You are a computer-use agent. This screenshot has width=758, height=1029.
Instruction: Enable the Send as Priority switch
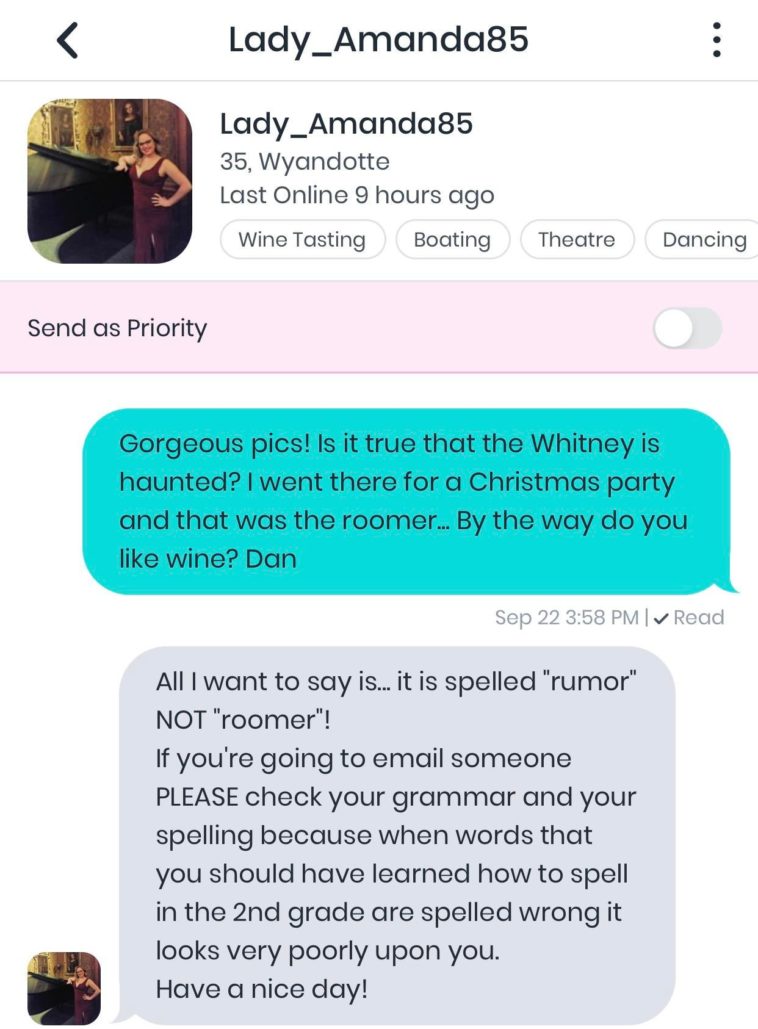point(687,328)
